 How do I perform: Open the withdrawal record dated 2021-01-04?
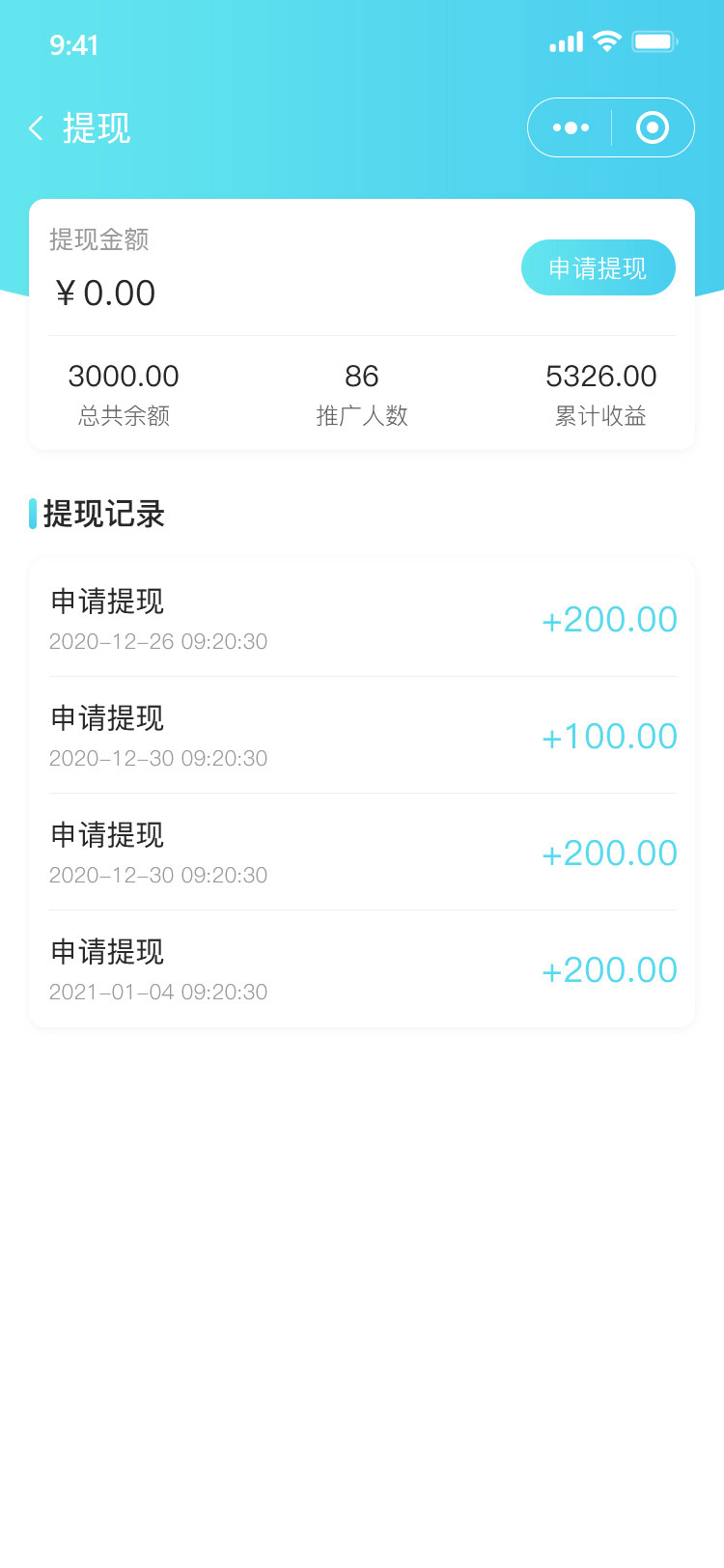click(x=362, y=969)
